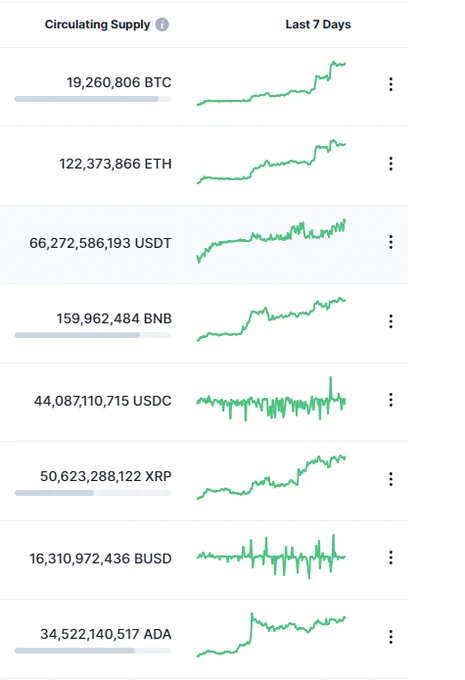Open the XRP 7-day sparkline chart
Viewport: 465px width, 680px height.
coord(271,477)
